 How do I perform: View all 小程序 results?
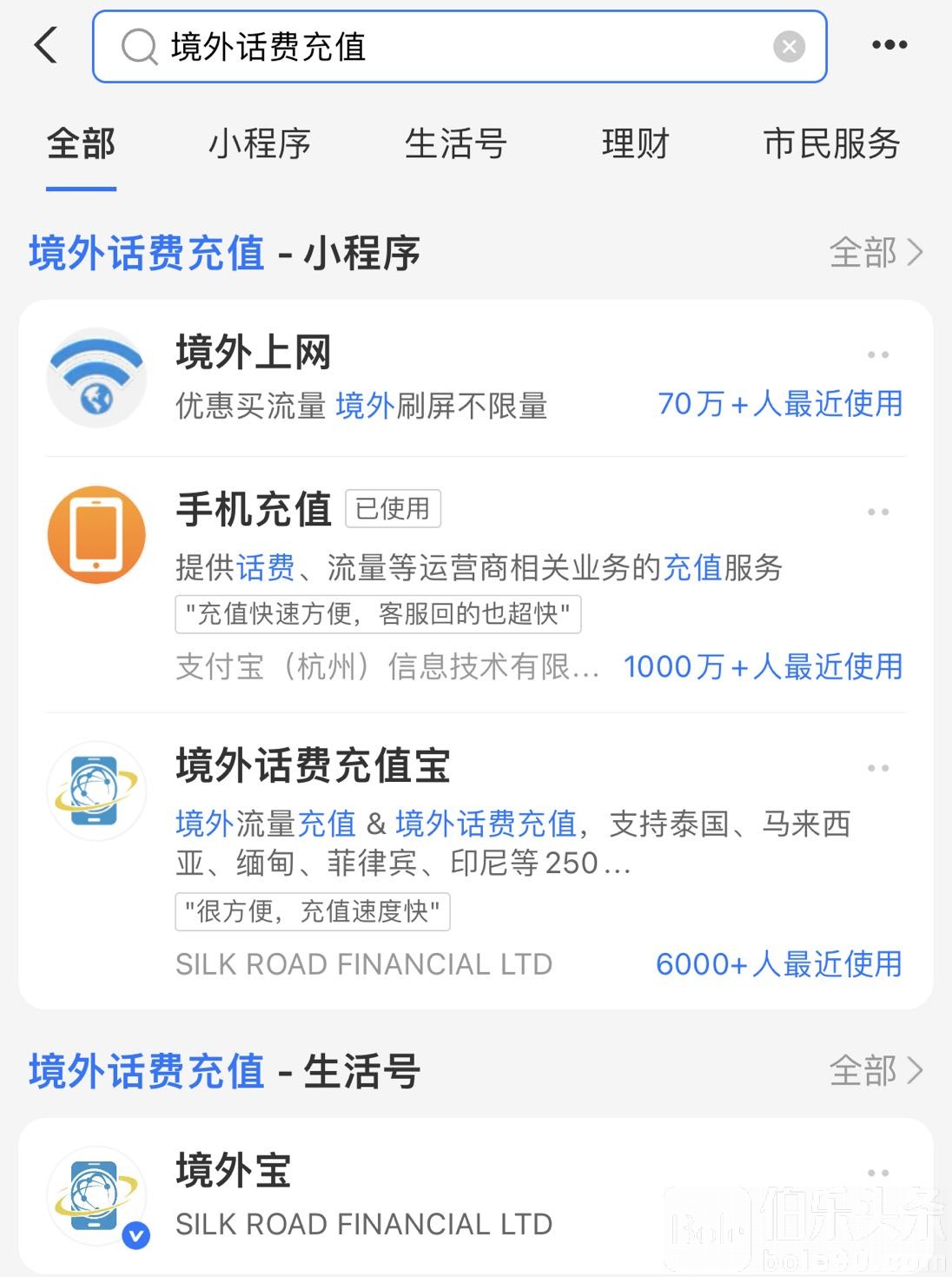(875, 253)
